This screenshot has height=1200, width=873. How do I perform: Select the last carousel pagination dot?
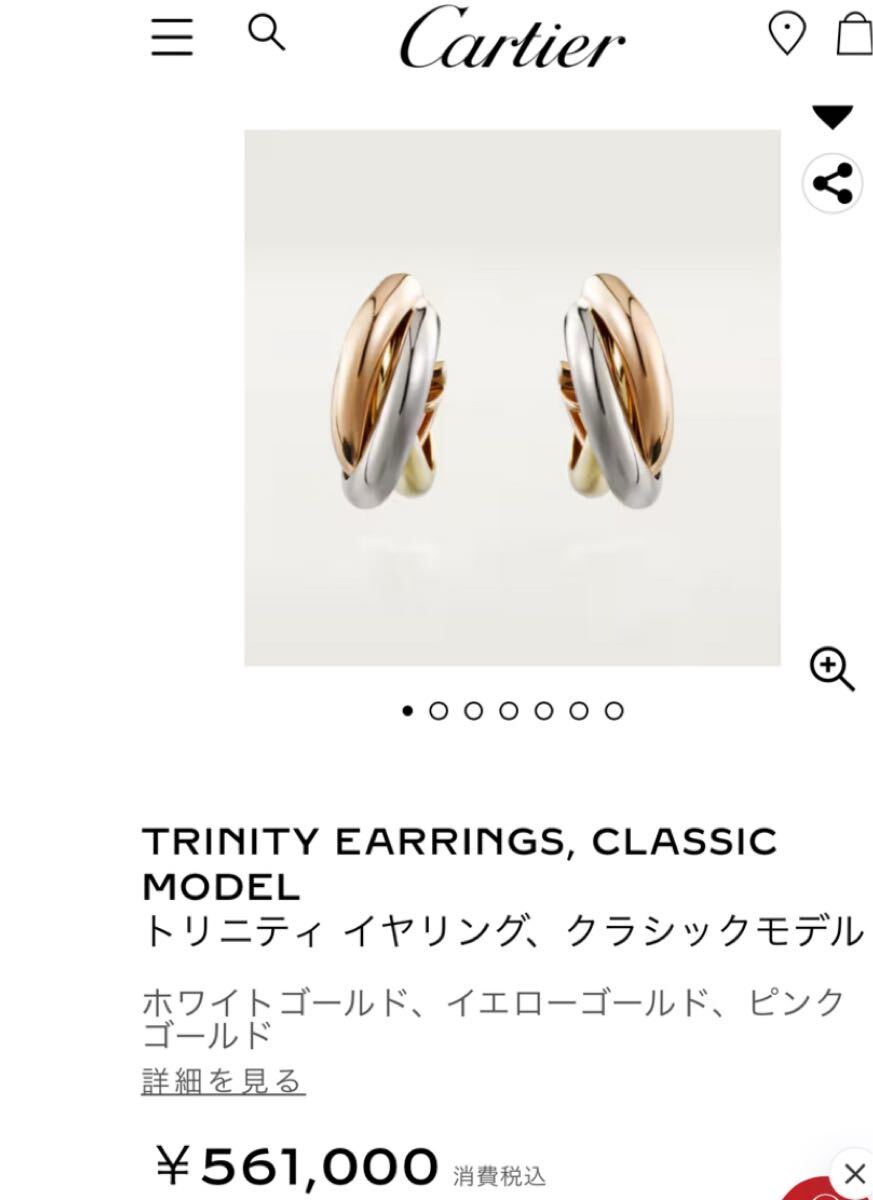point(613,712)
